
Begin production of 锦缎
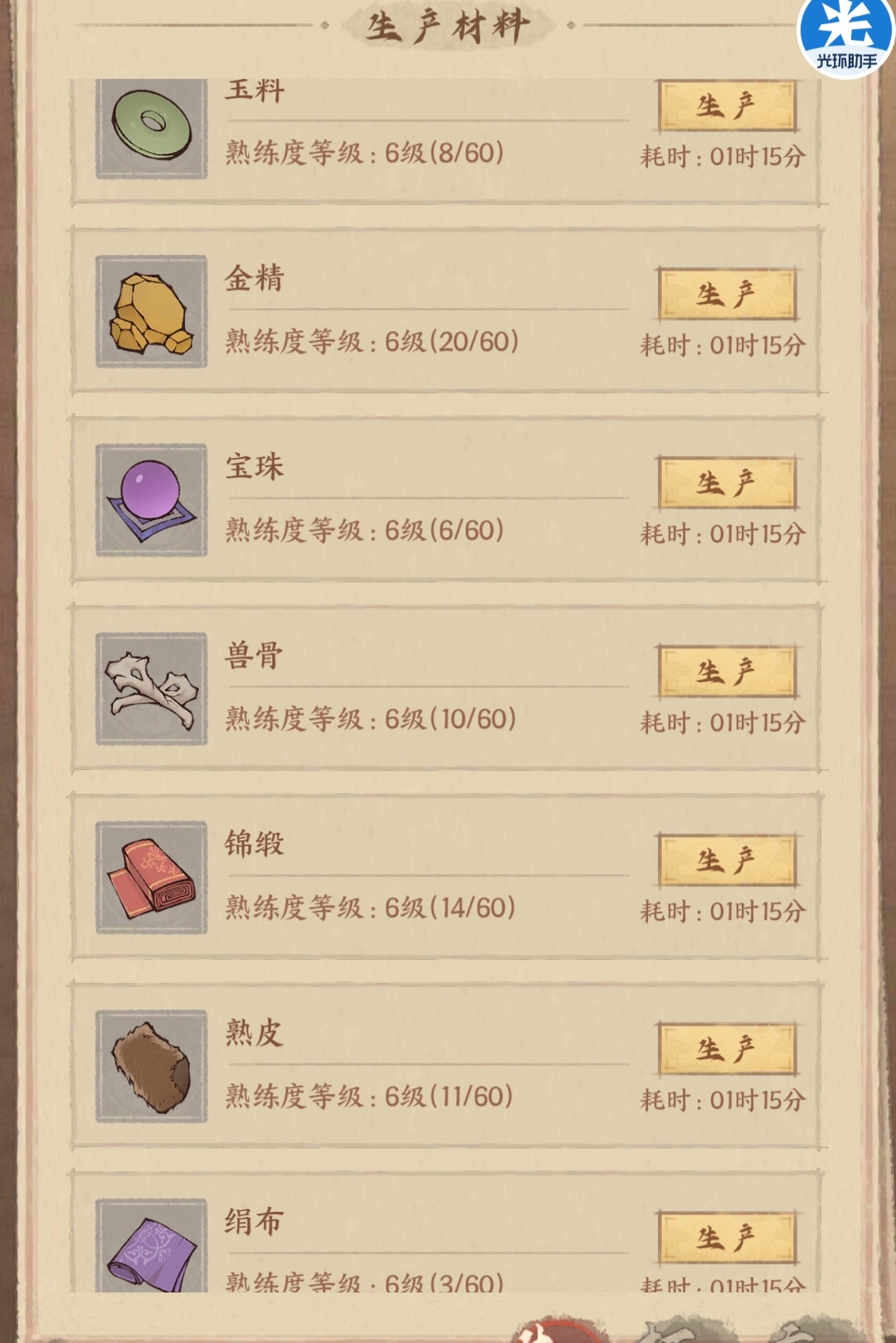(727, 860)
